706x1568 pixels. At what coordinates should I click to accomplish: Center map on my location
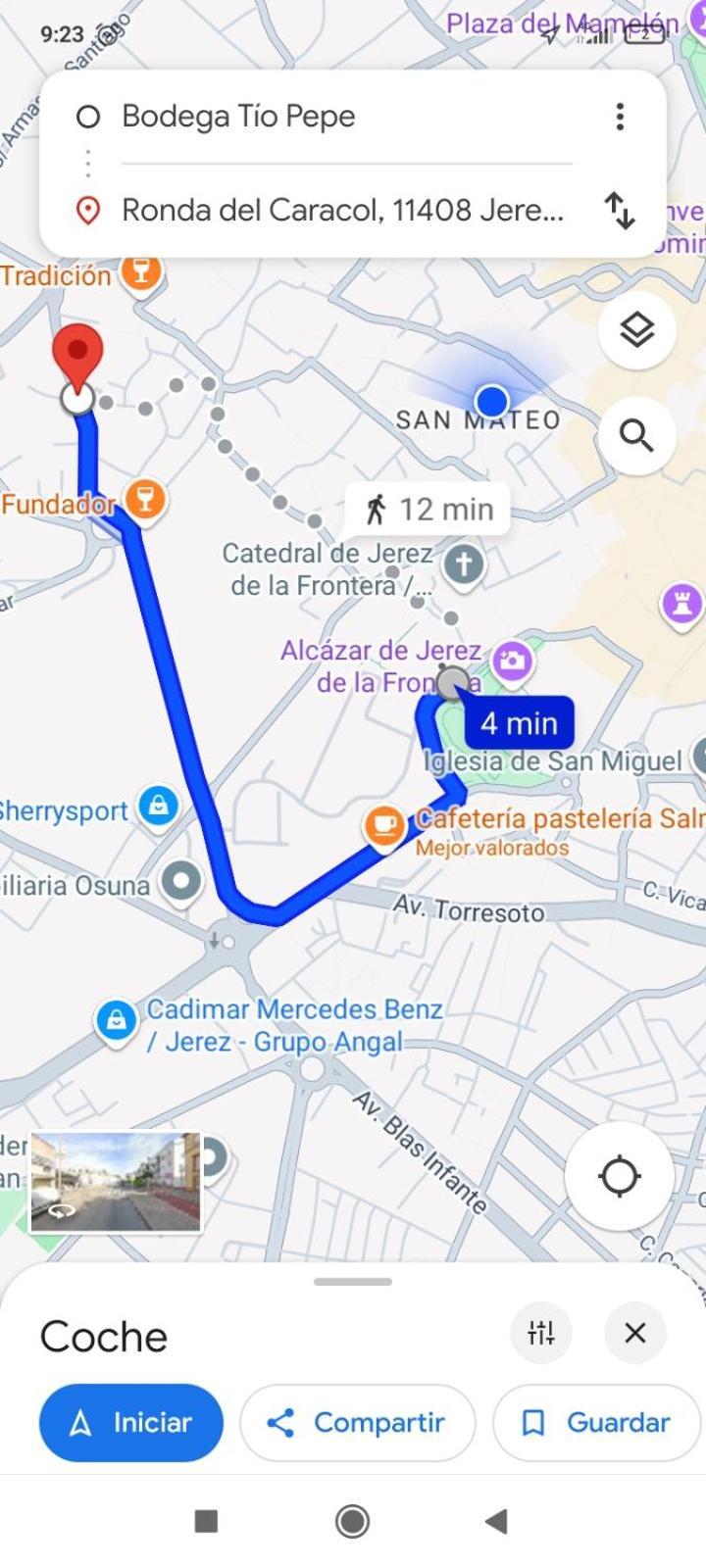[619, 1176]
